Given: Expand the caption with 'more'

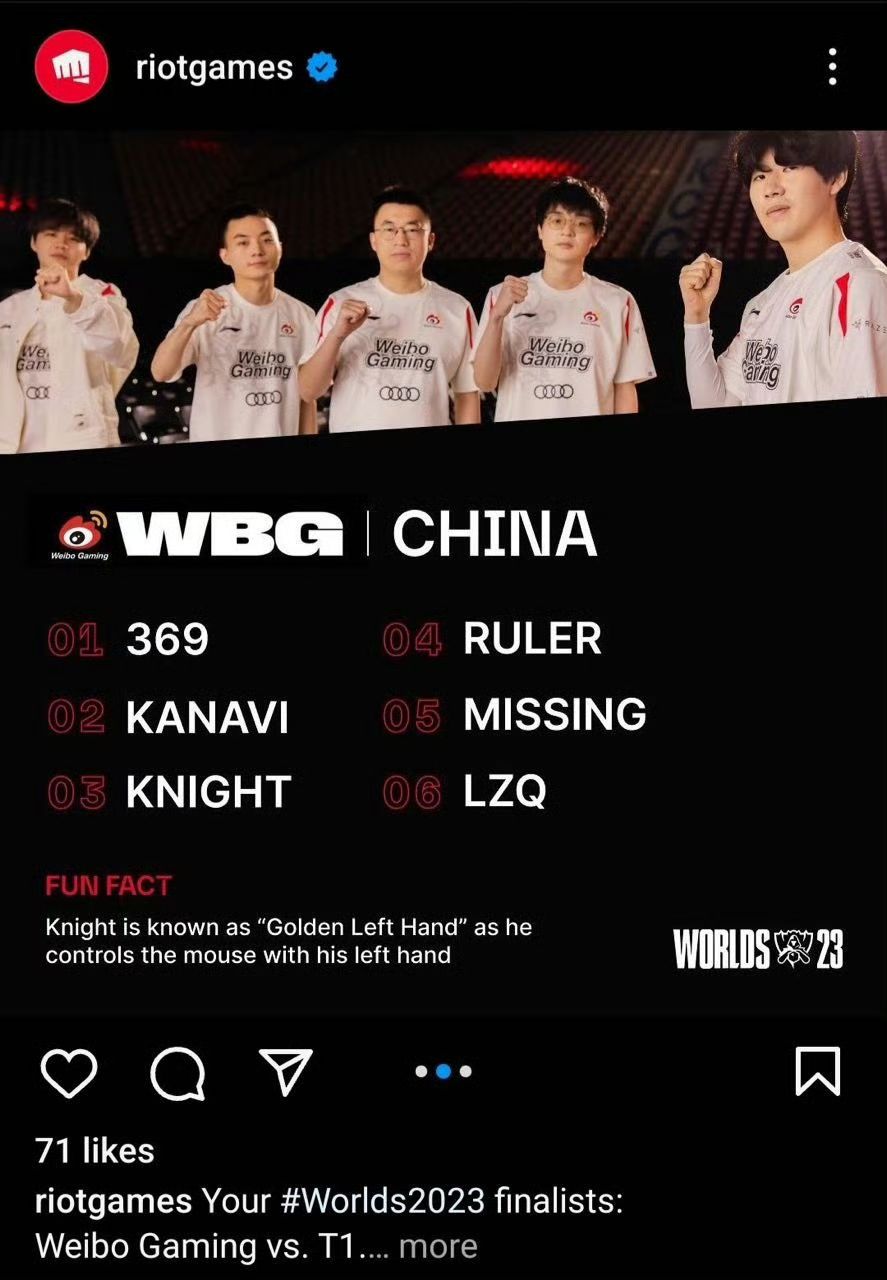Looking at the screenshot, I should (438, 1246).
